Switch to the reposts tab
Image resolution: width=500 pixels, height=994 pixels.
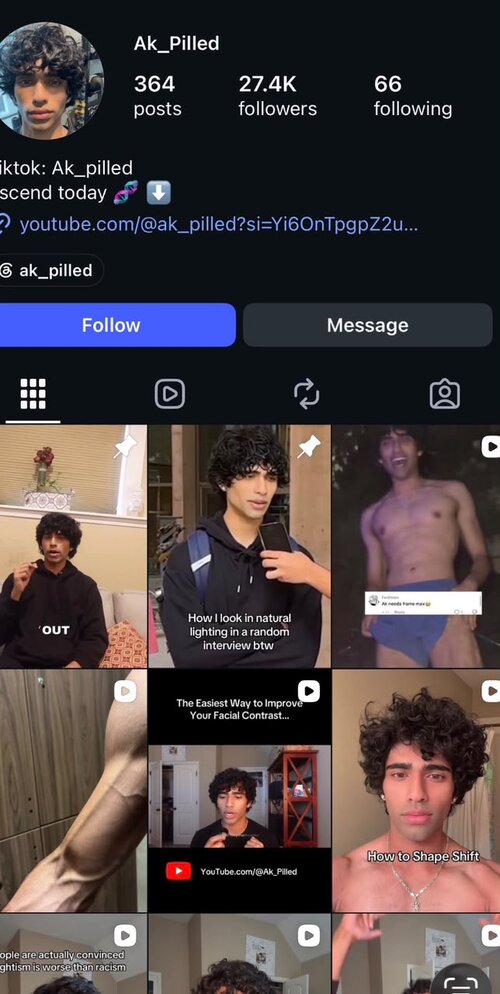[307, 394]
